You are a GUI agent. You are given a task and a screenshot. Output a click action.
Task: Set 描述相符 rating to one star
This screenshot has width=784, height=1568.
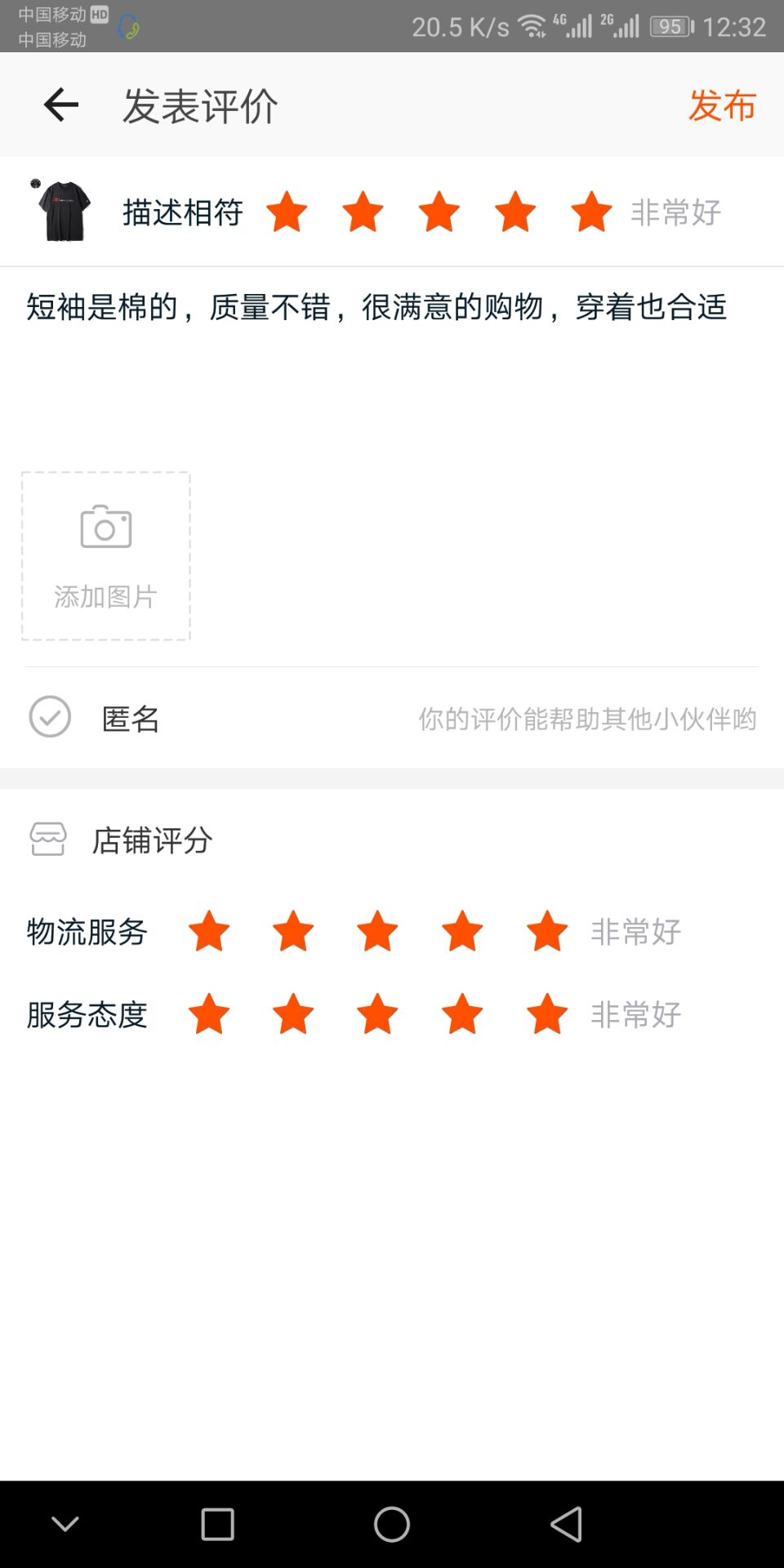click(287, 212)
